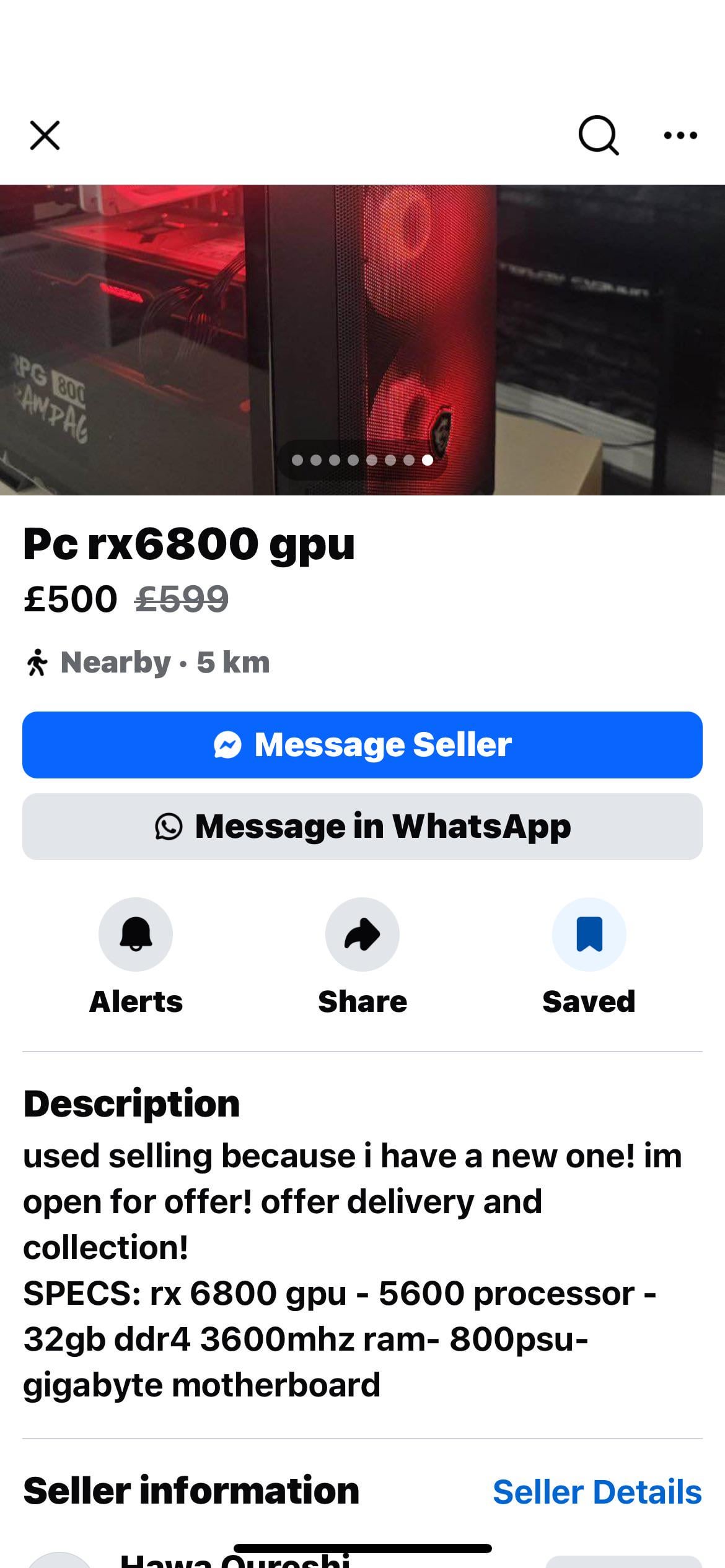Turn on alerts for this listing
Viewport: 725px width, 1568px height.
tap(136, 934)
